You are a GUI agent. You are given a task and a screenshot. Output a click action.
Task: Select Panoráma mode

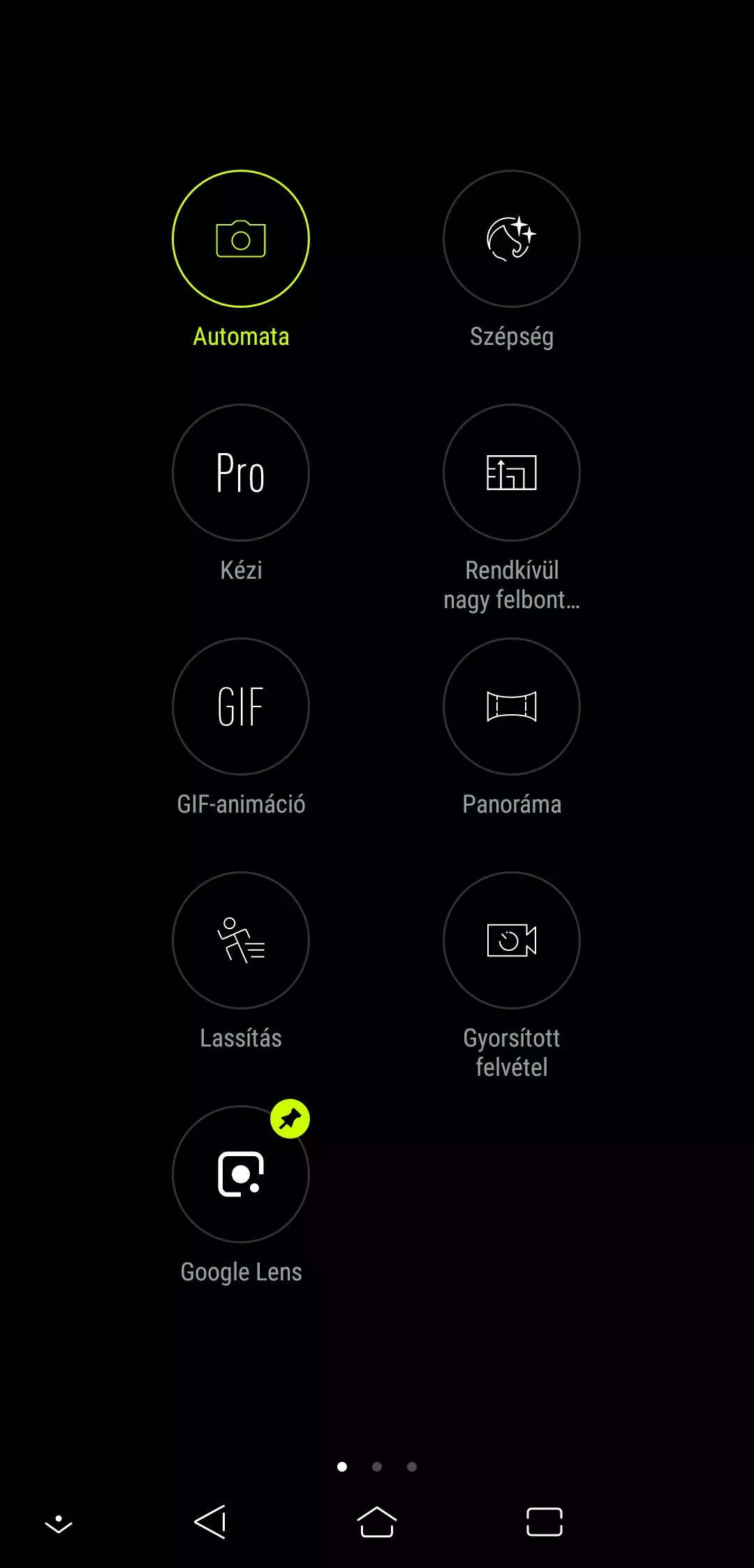point(512,707)
